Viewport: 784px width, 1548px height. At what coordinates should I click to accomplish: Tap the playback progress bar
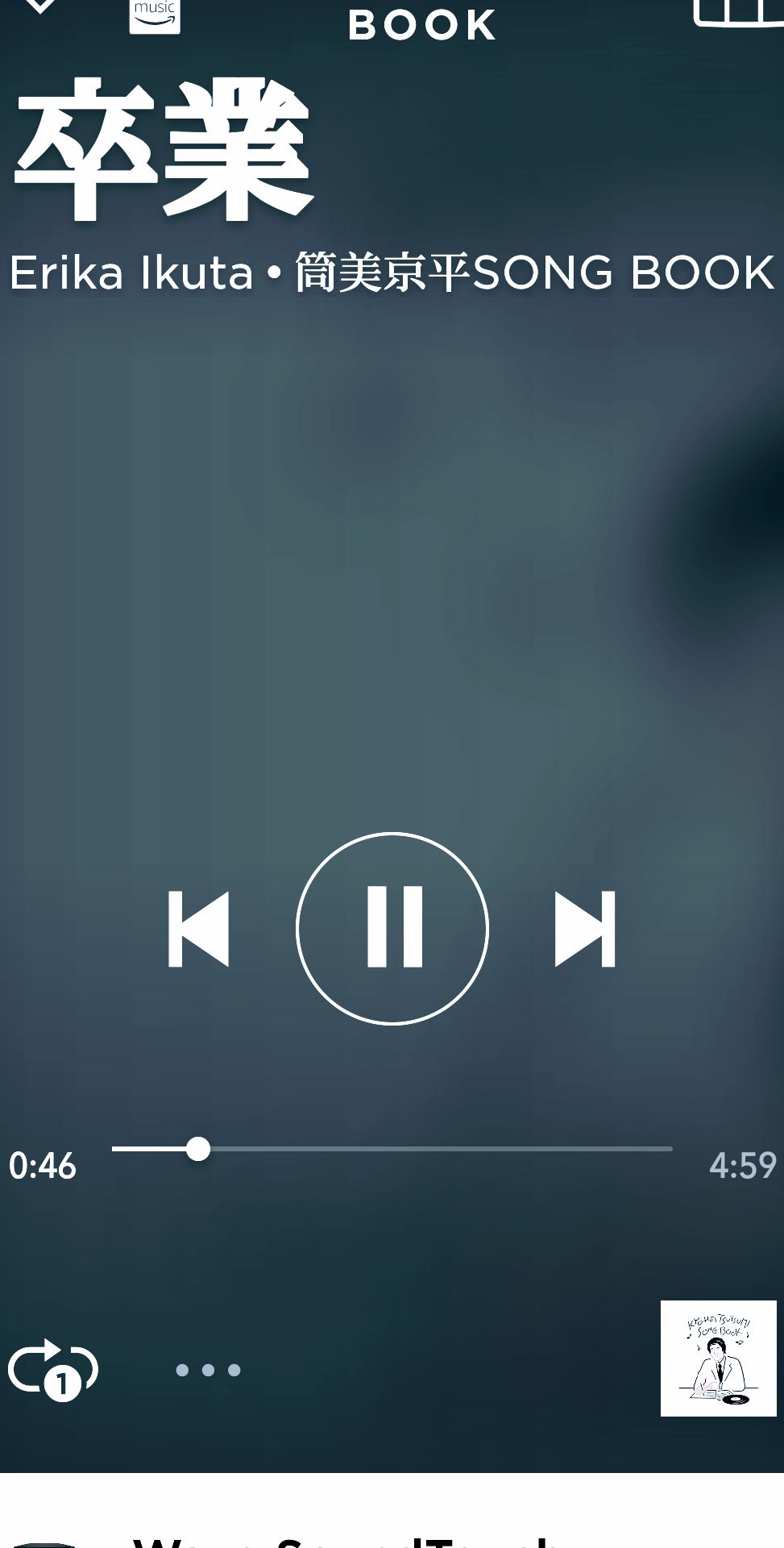click(x=392, y=1149)
